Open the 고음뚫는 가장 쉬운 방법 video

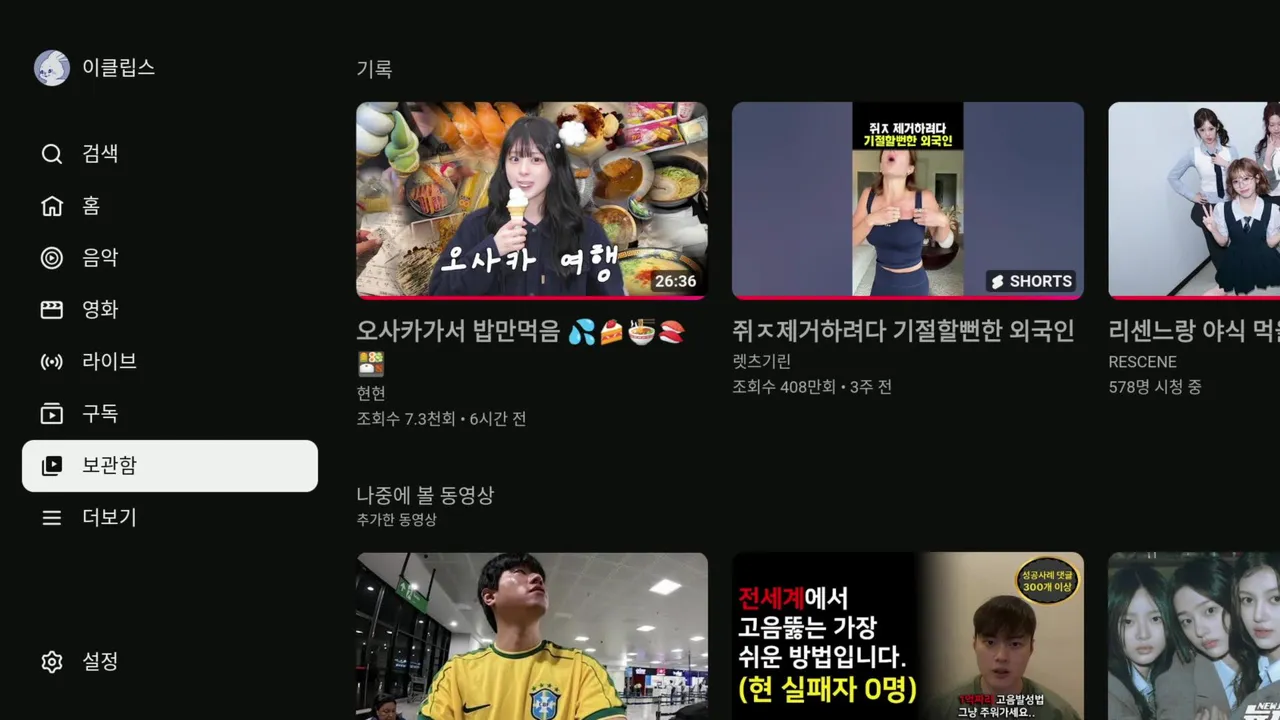pyautogui.click(x=907, y=636)
